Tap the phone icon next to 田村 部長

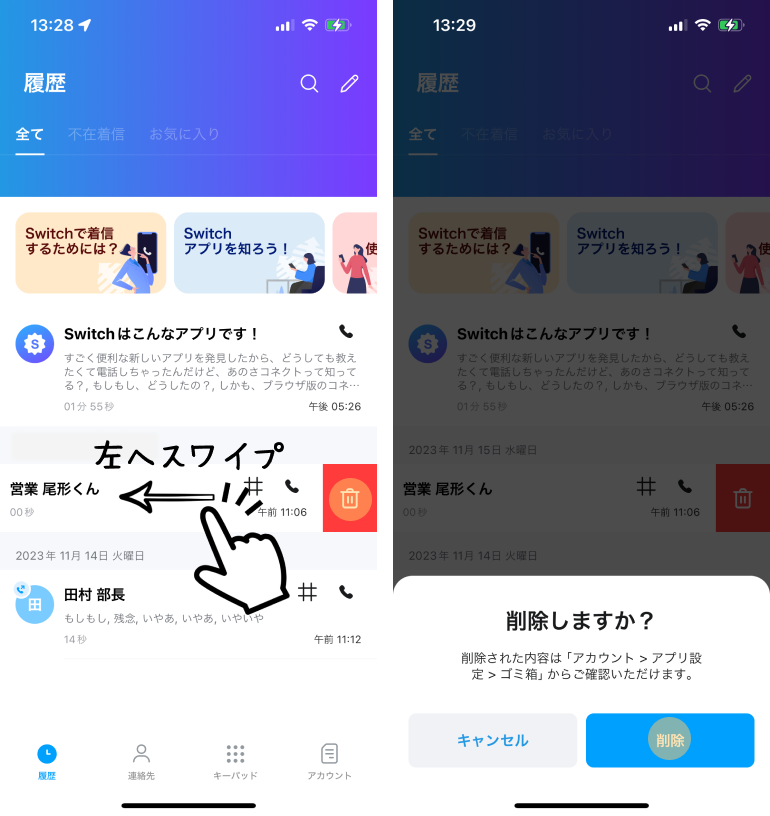(x=345, y=593)
